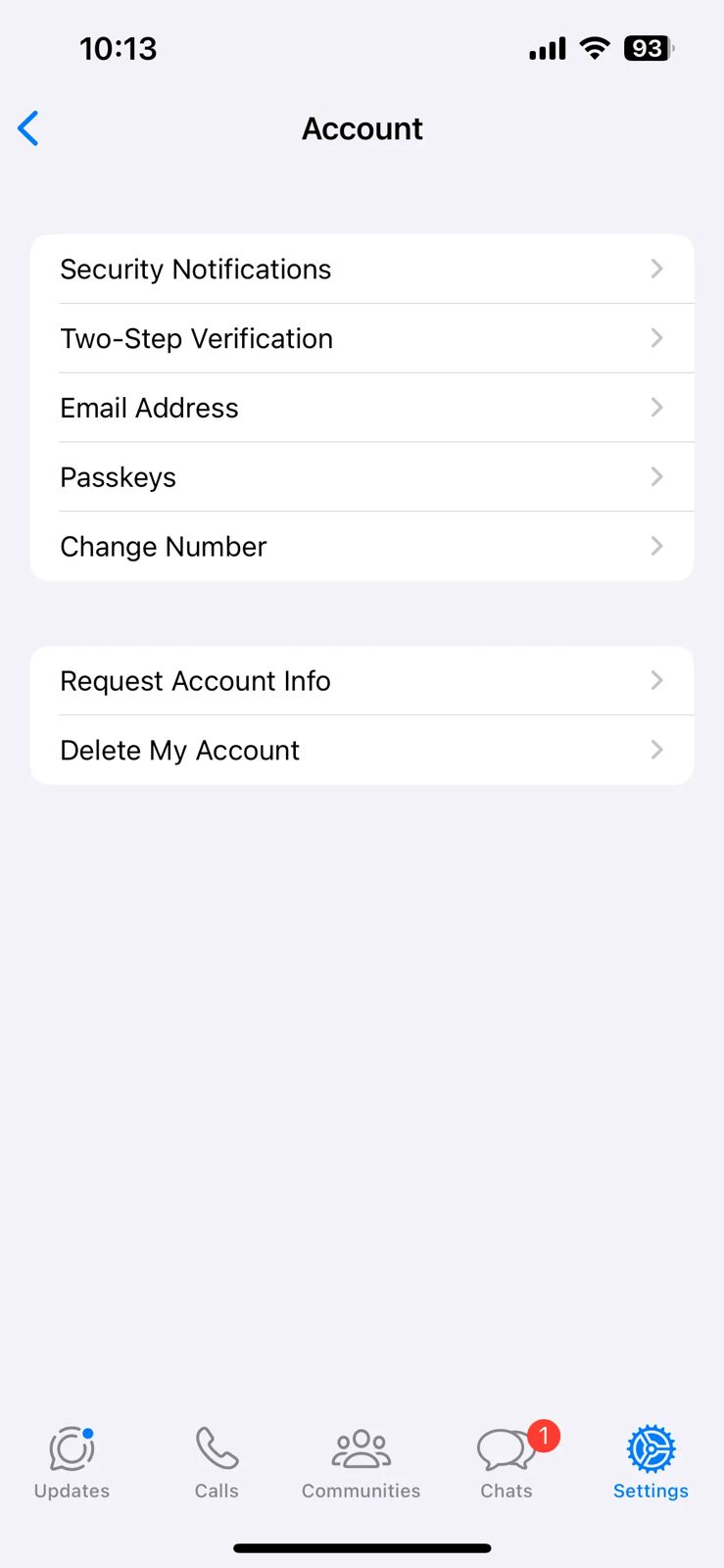
Task: Switch to the Updates tab
Action: click(x=72, y=1462)
